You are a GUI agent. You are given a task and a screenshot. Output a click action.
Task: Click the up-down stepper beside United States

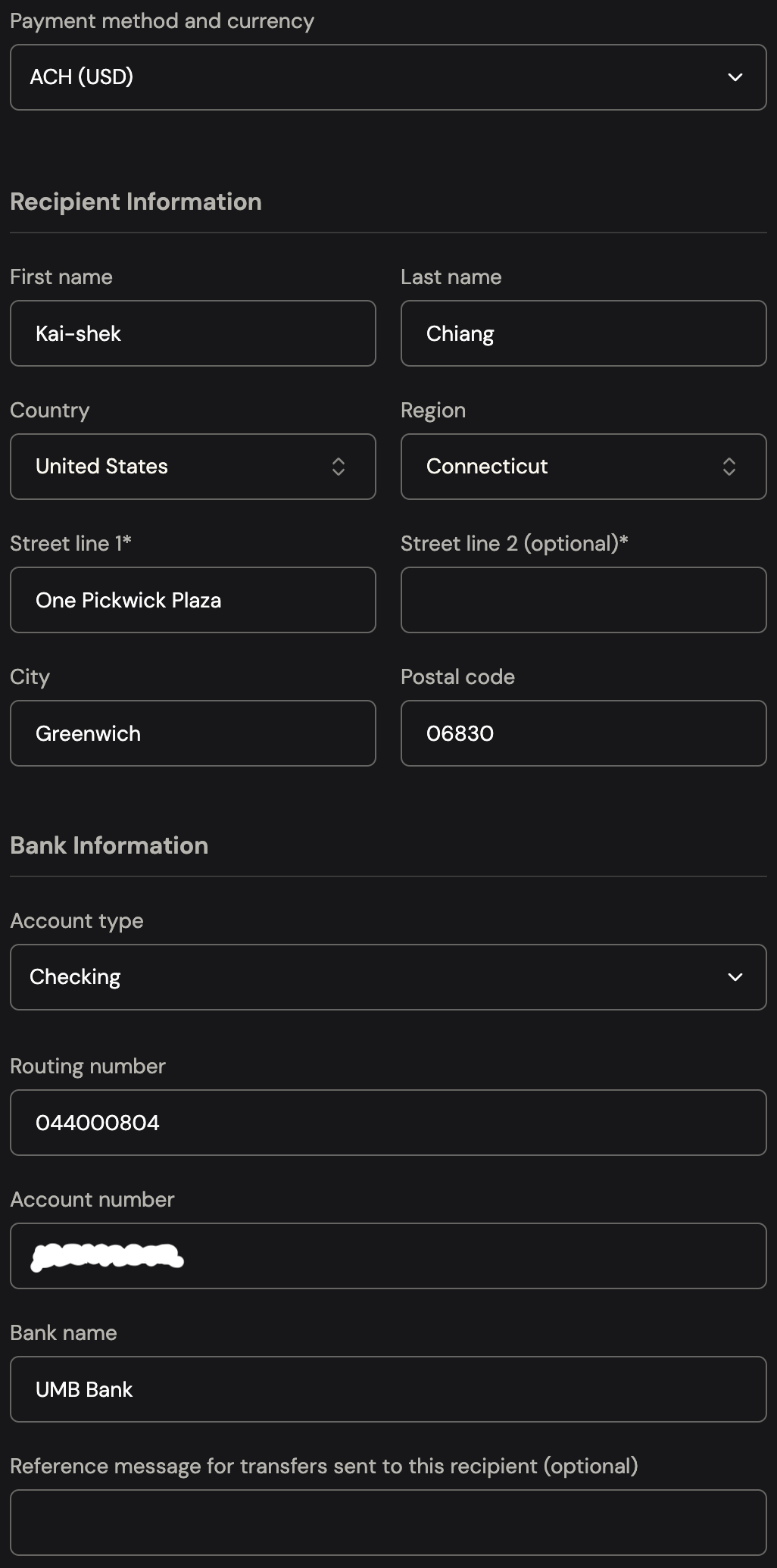[x=340, y=467]
